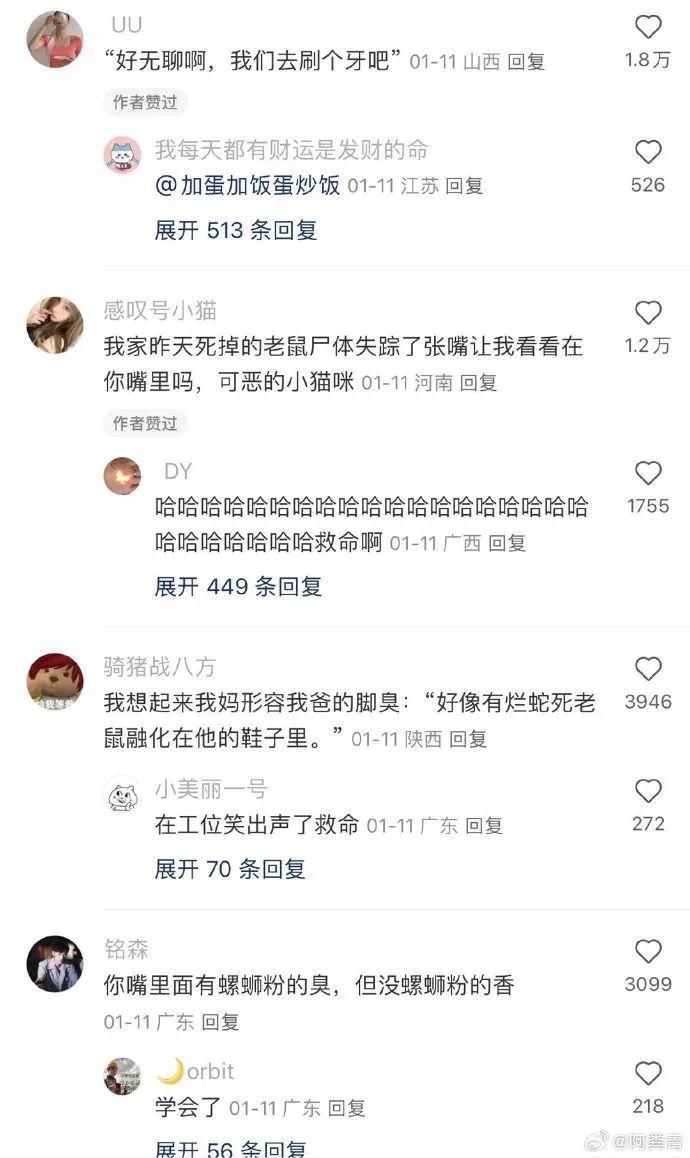Viewport: 690px width, 1158px height.
Task: Expand 展开 449 条回复
Action: pyautogui.click(x=238, y=587)
